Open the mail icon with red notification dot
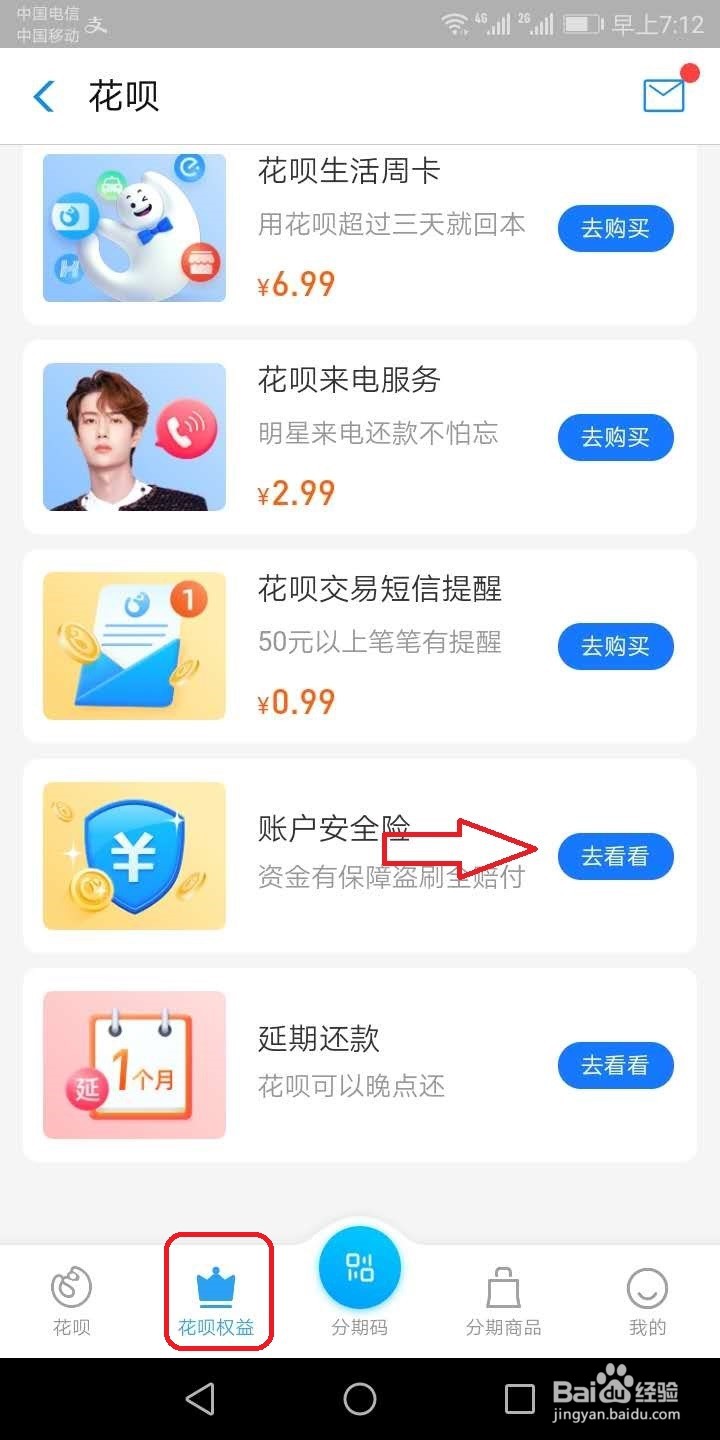Viewport: 720px width, 1440px height. [662, 96]
